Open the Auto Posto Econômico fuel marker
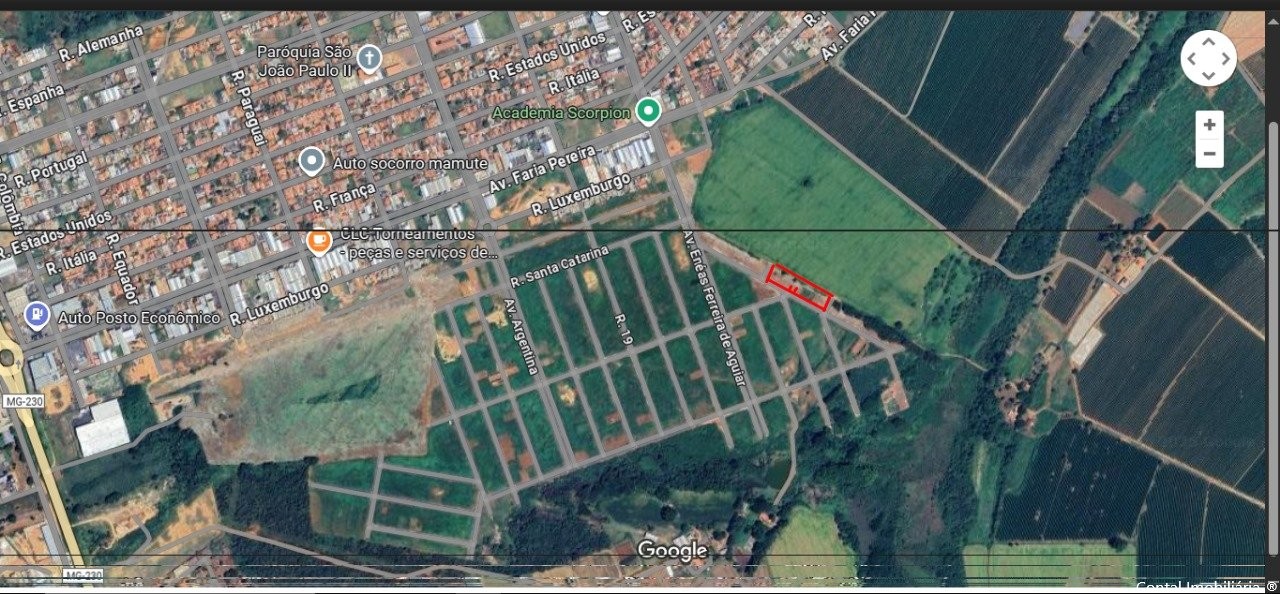The image size is (1280, 594). [37, 315]
